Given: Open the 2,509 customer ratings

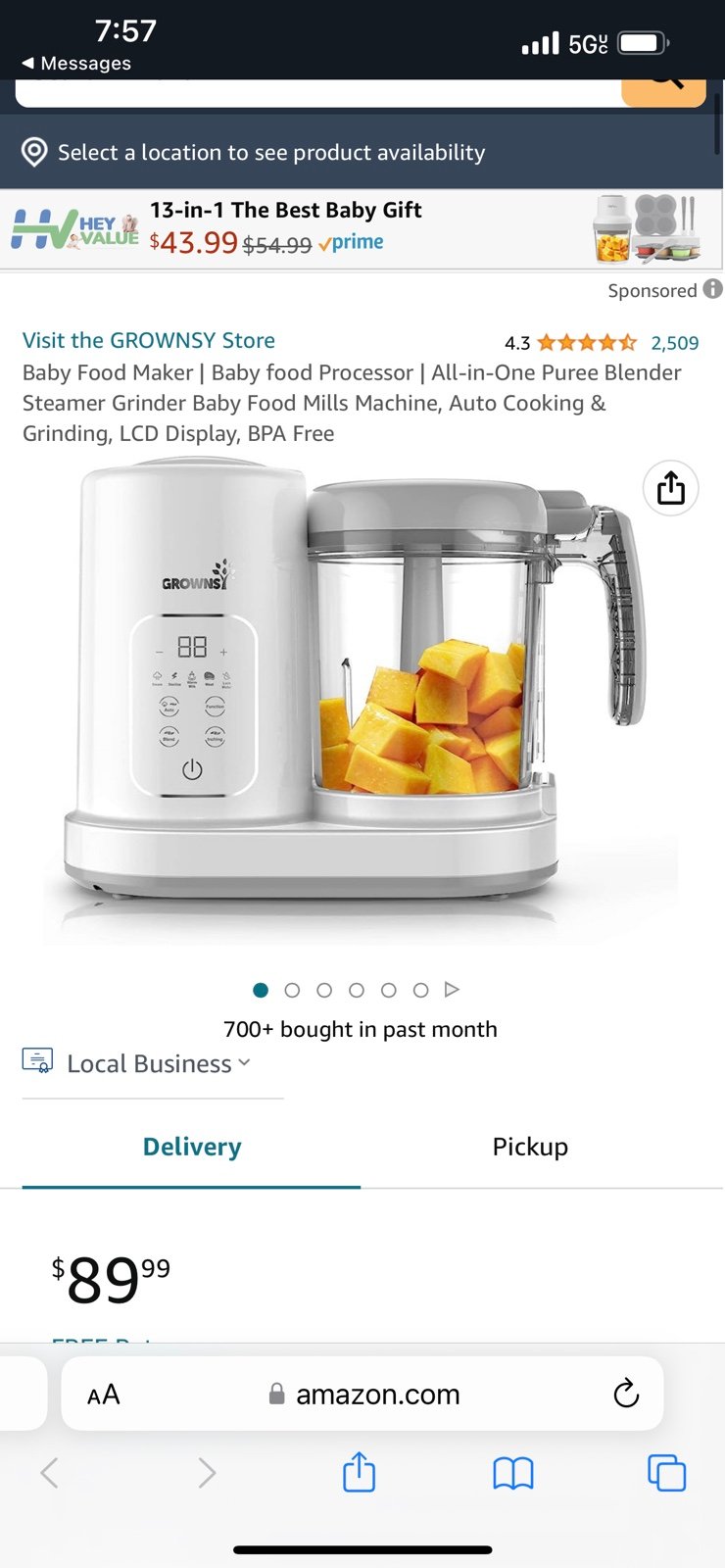Looking at the screenshot, I should pyautogui.click(x=675, y=343).
